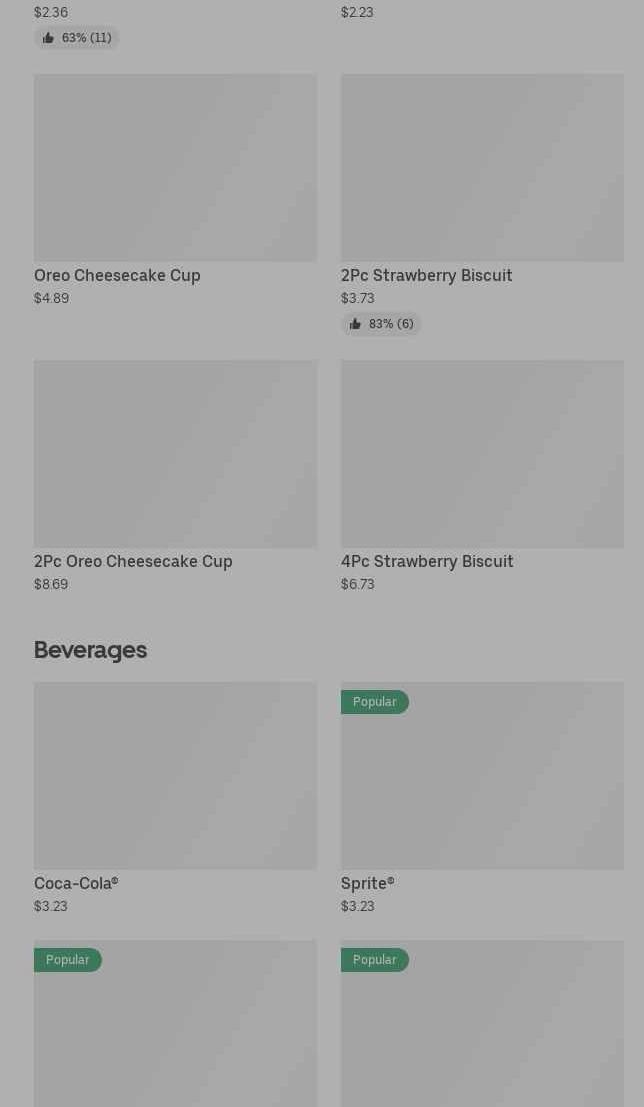This screenshot has height=1107, width=644.
Task: View the 4Pc Strawberry Biscuit item
Action: tap(482, 476)
